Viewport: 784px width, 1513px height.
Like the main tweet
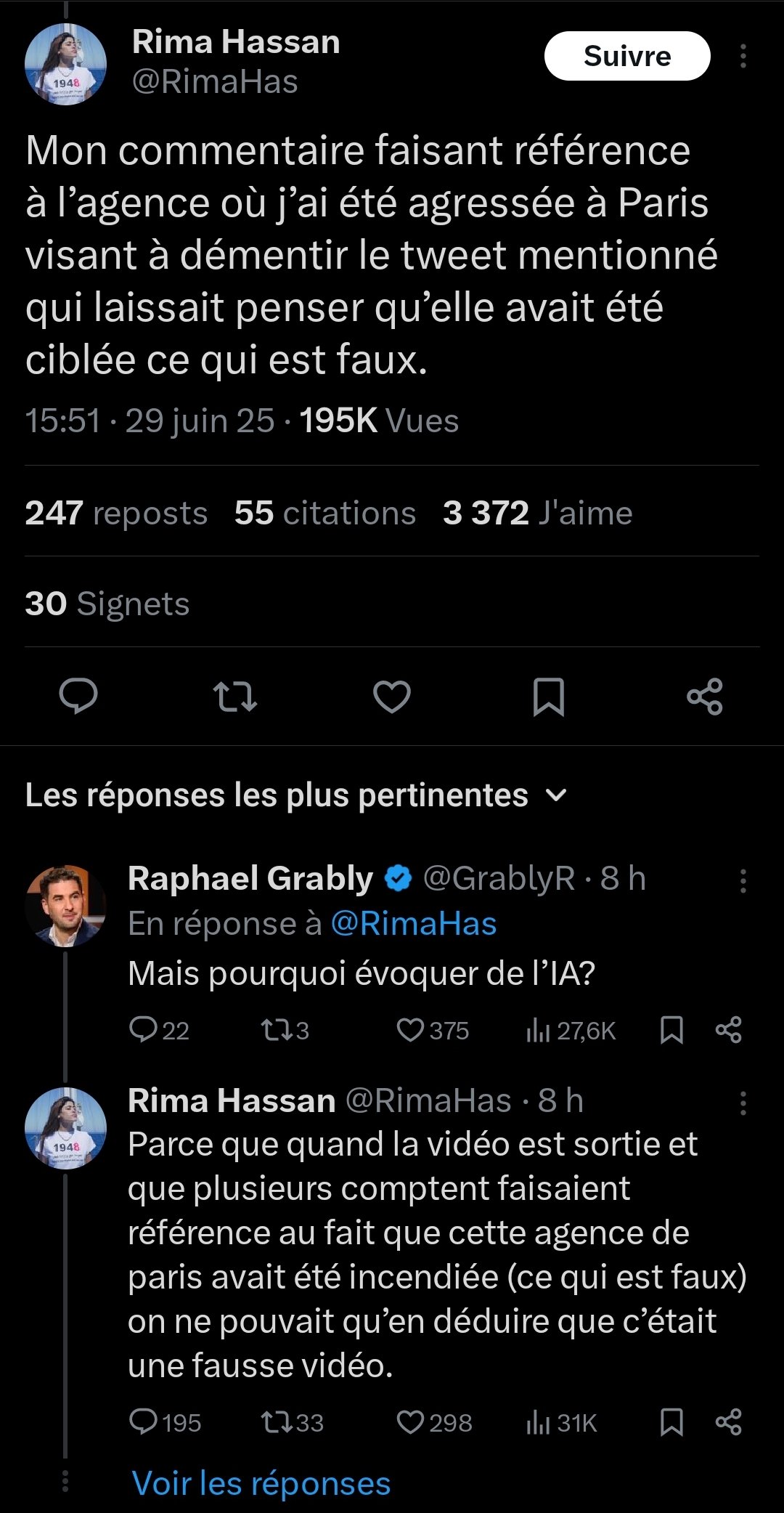pyautogui.click(x=392, y=696)
